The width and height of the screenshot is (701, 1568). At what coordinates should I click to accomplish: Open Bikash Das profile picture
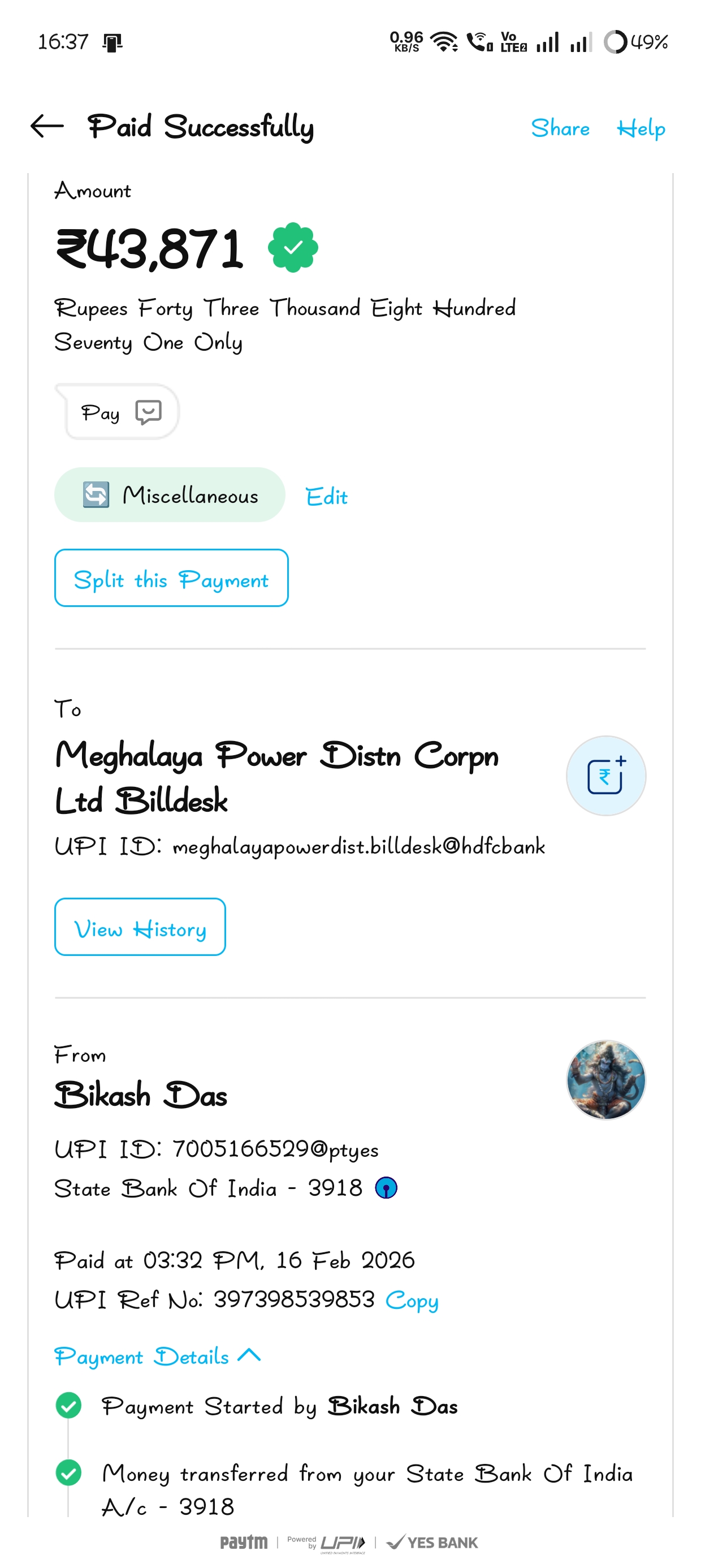[x=605, y=1080]
